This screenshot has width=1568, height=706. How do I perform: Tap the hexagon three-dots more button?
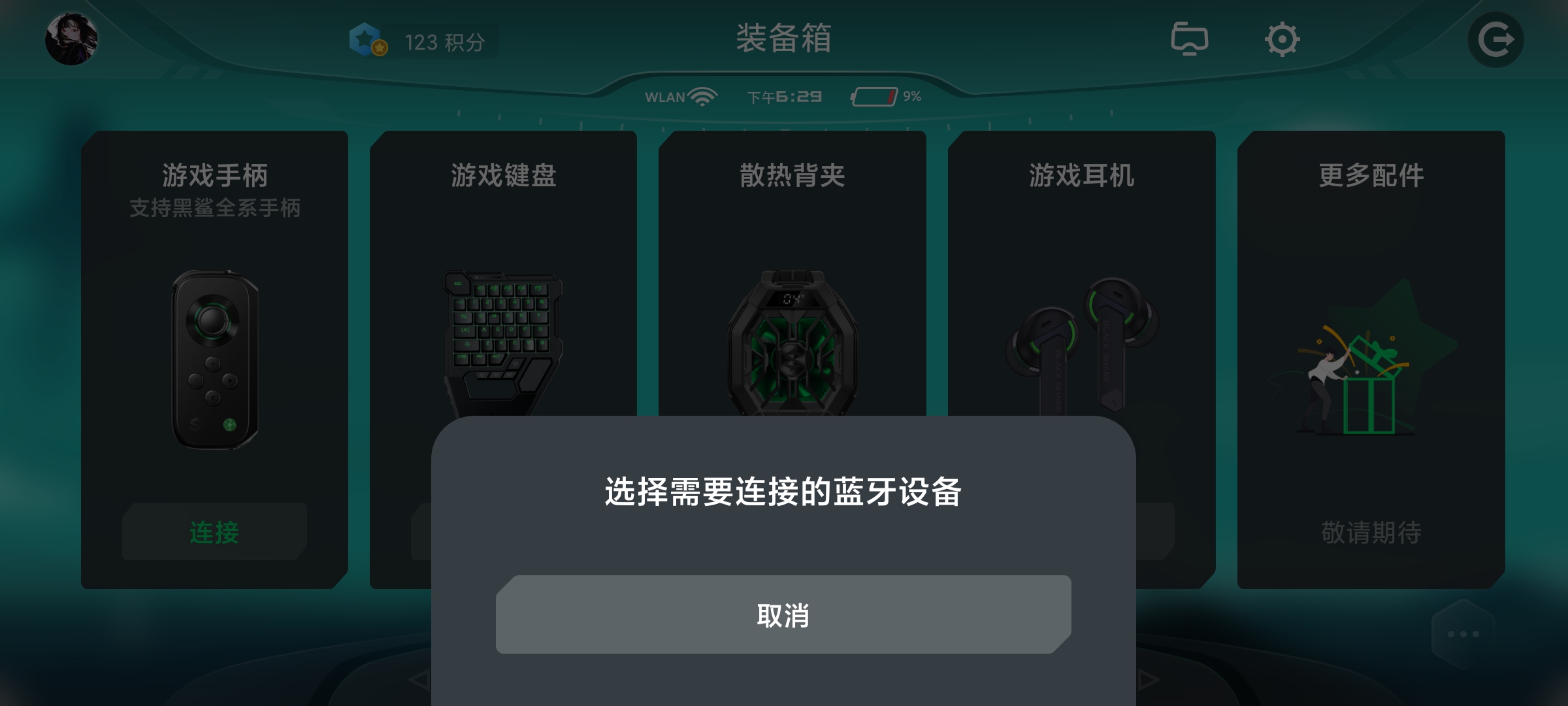(1463, 633)
